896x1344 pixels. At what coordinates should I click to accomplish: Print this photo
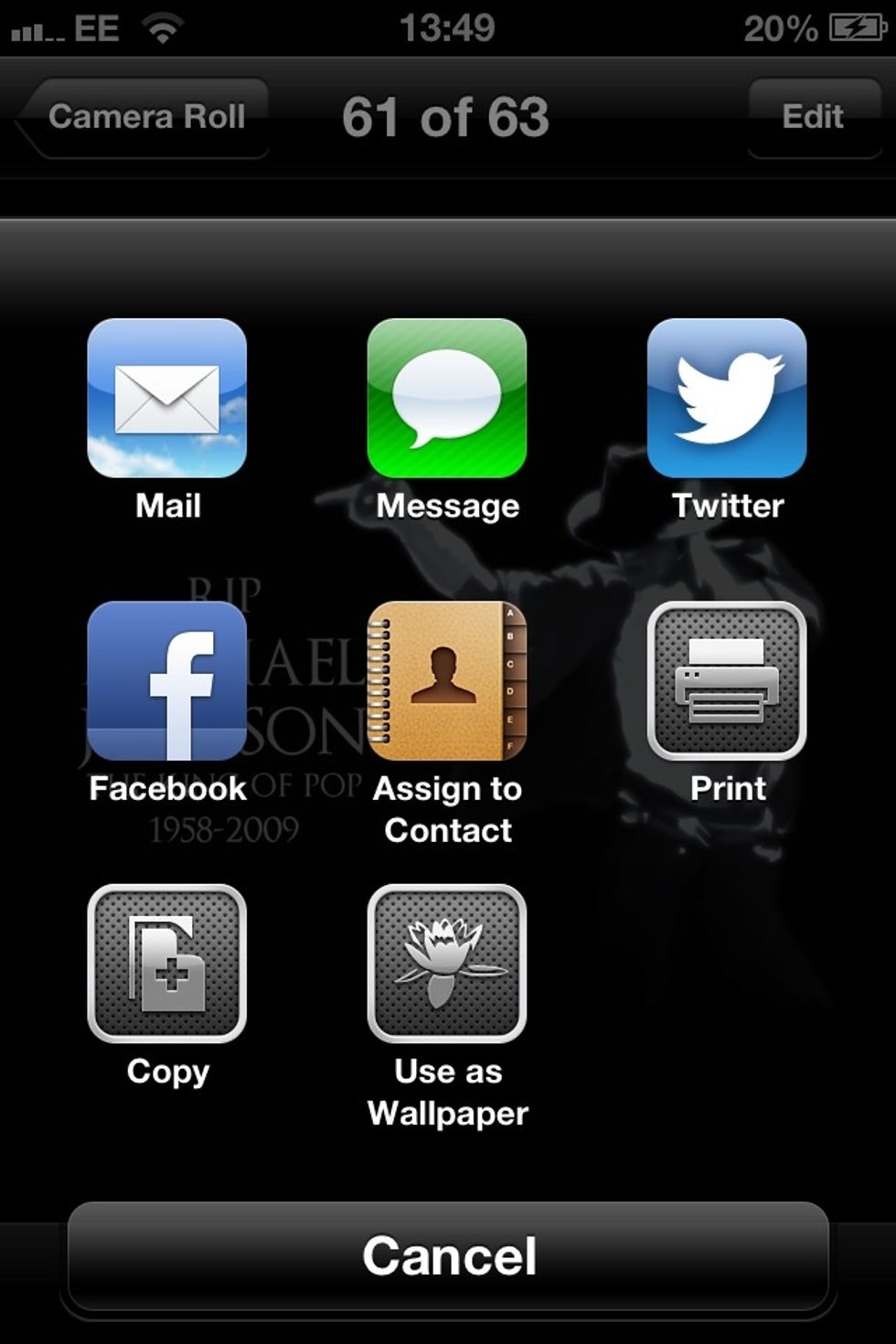[x=727, y=681]
